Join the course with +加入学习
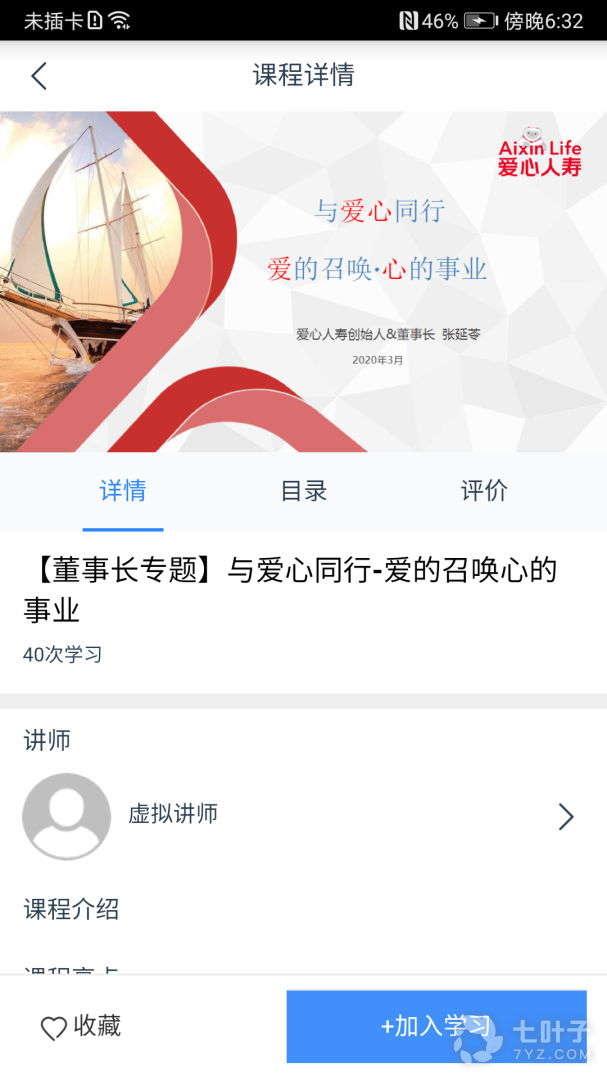The width and height of the screenshot is (607, 1080). pos(436,1027)
